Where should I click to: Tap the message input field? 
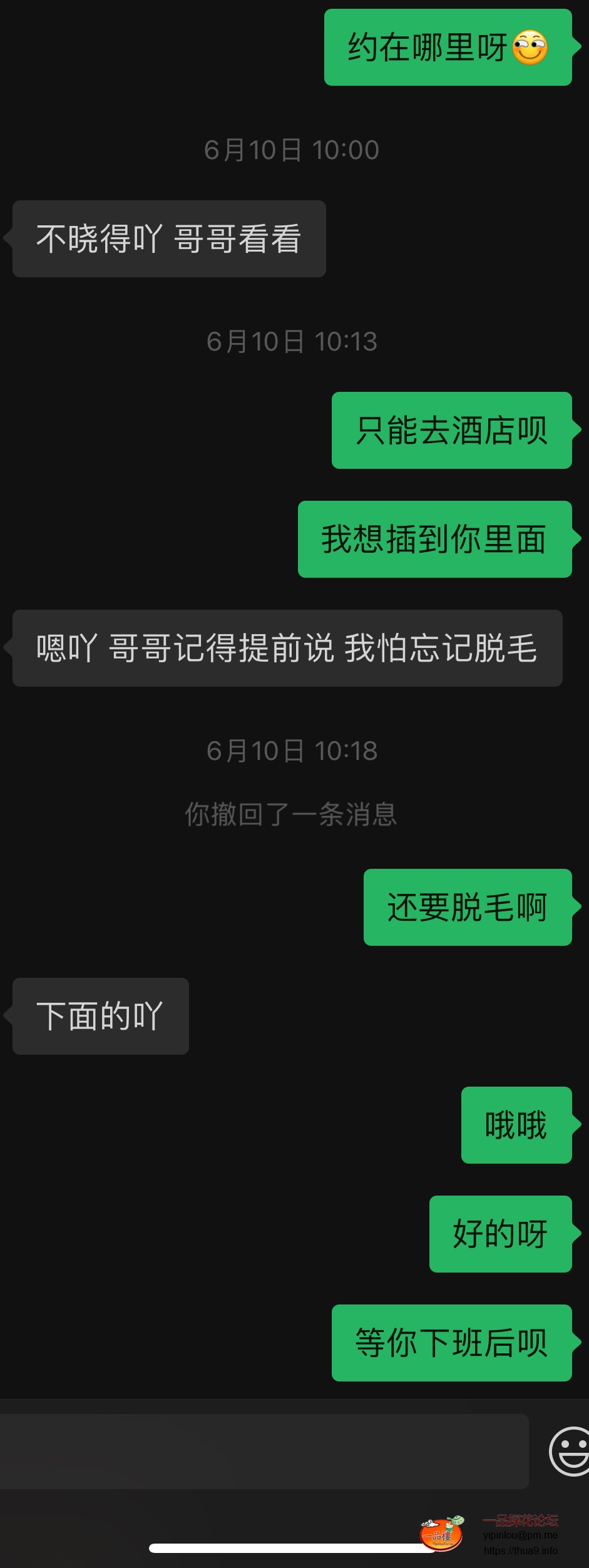pos(263,1451)
